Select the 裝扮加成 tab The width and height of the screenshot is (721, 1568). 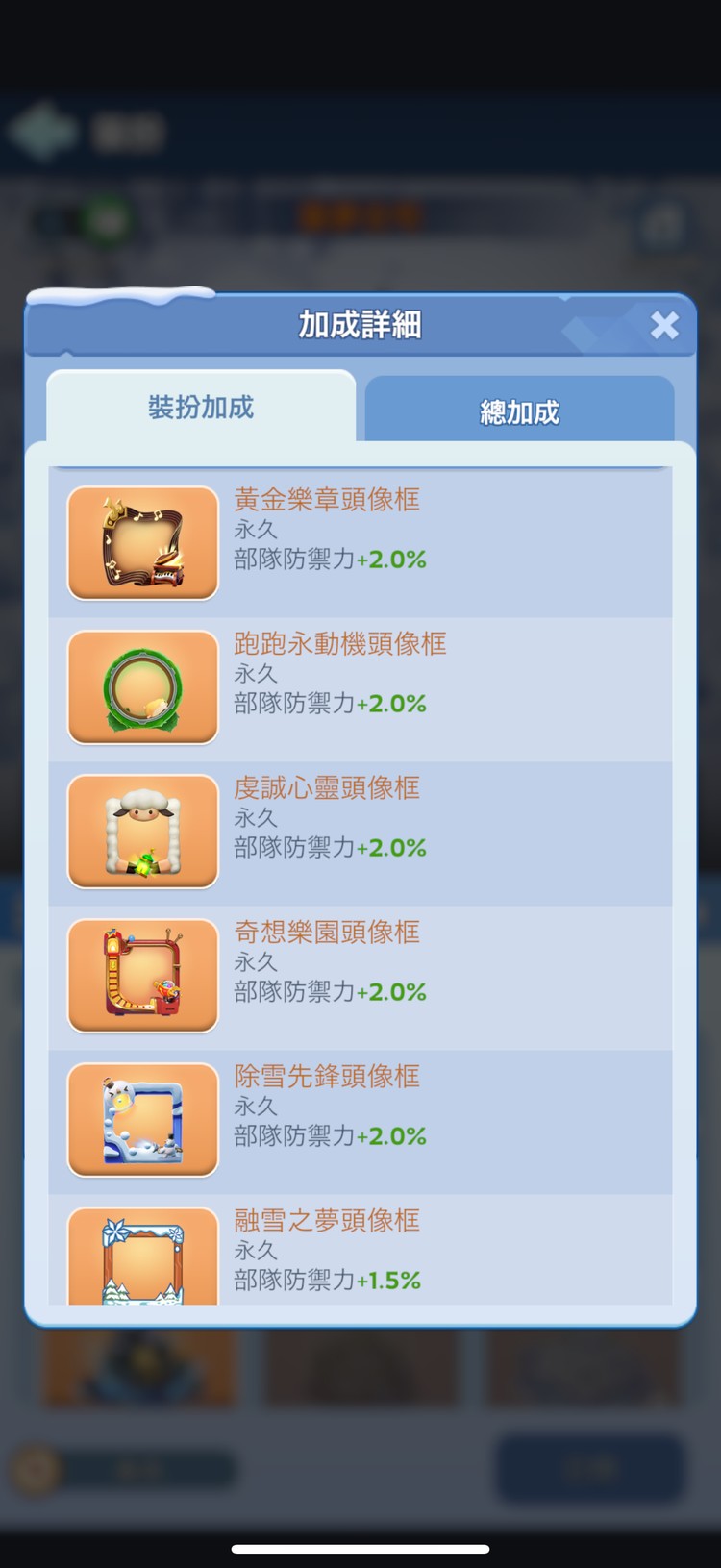[201, 408]
